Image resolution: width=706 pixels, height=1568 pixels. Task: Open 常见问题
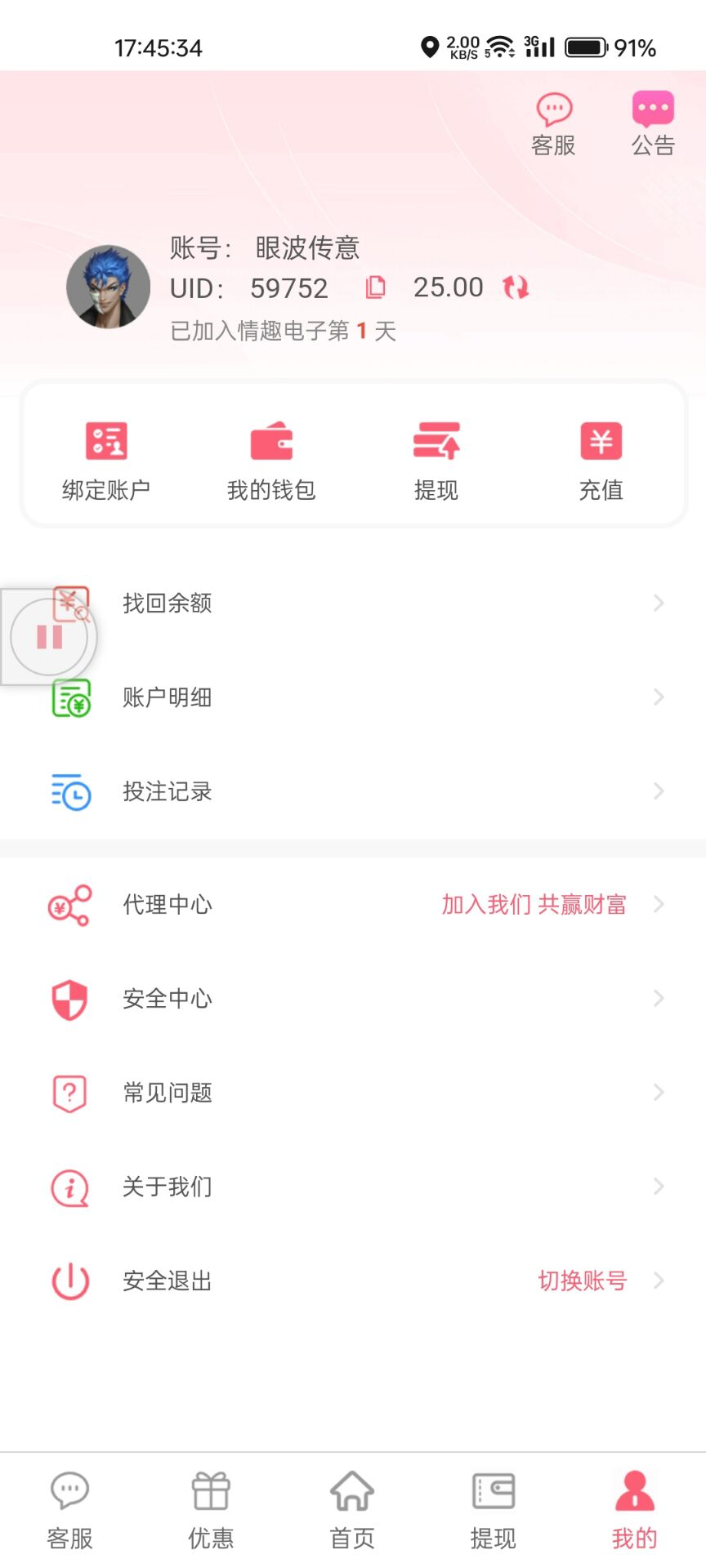click(353, 1093)
